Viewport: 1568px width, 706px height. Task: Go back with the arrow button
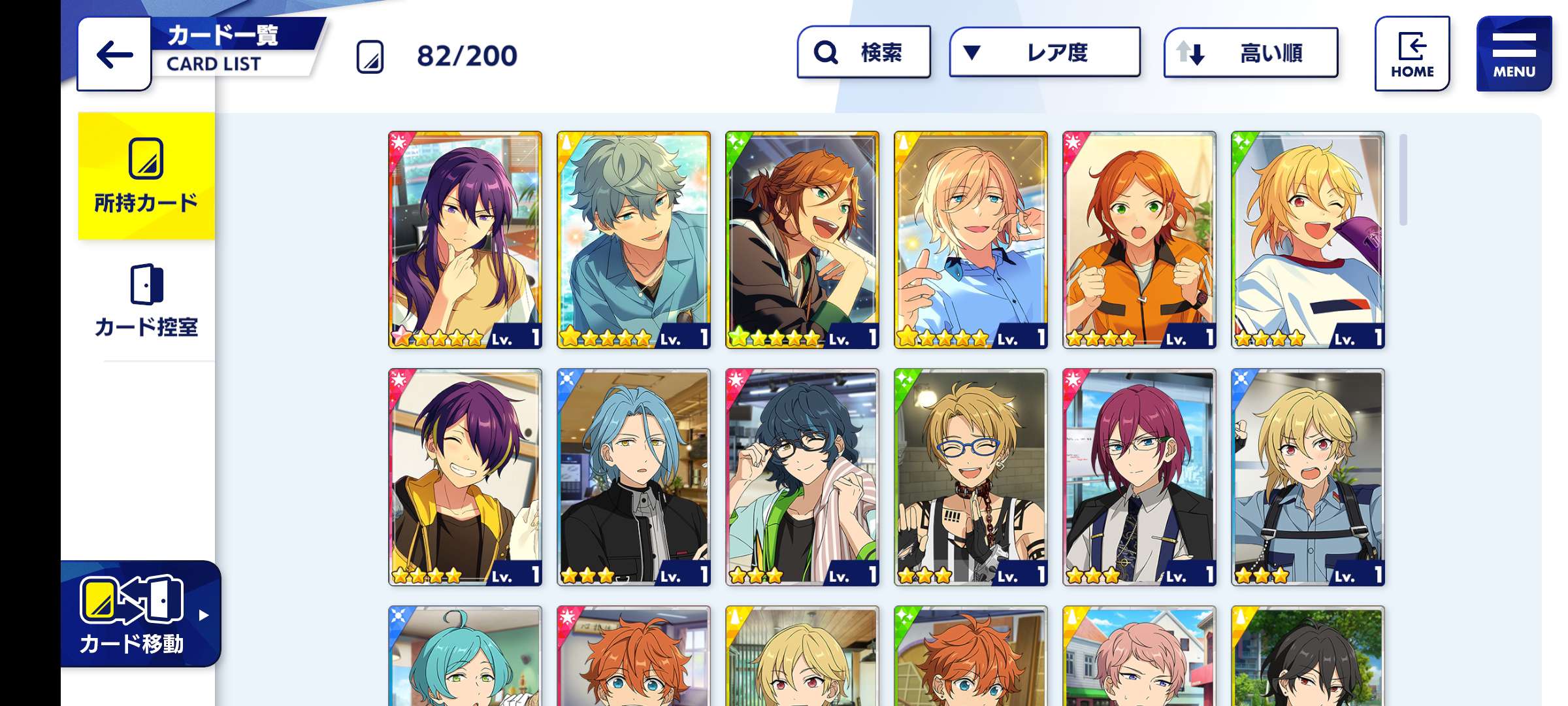[114, 55]
